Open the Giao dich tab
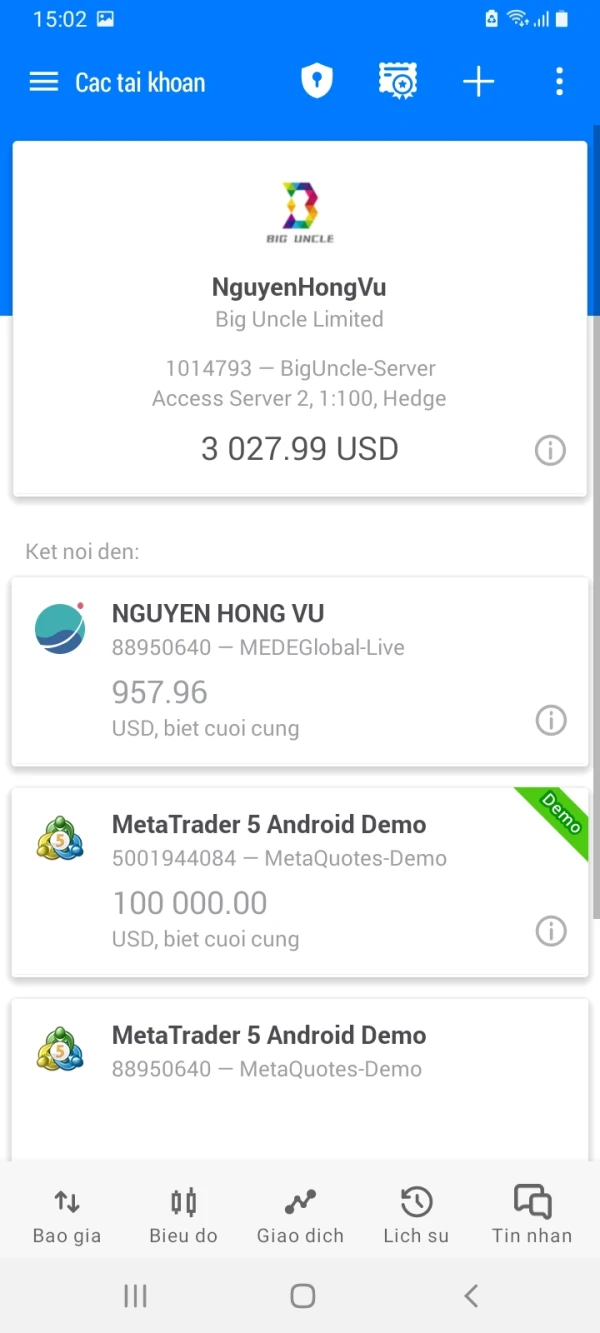 [300, 1215]
